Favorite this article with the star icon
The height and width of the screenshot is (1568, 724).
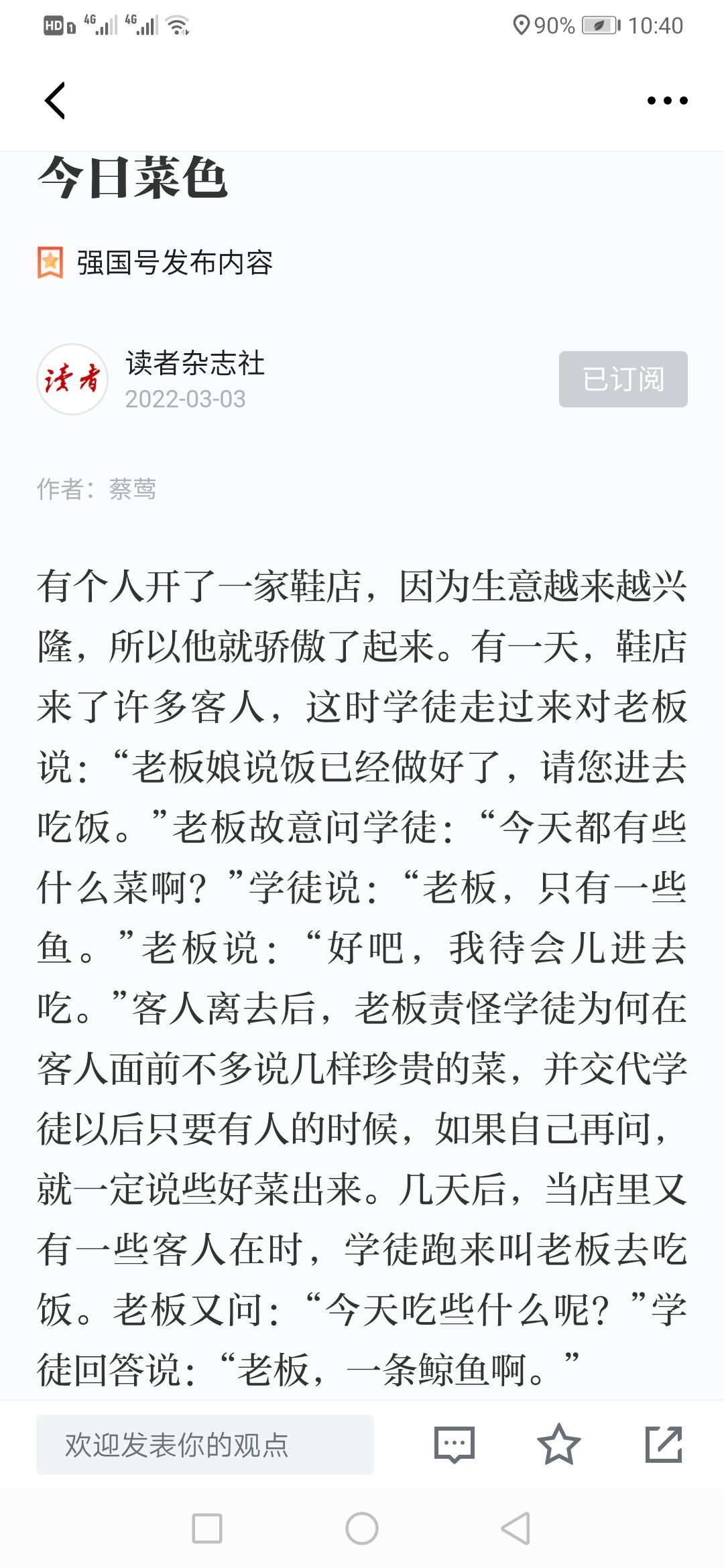point(558,1445)
